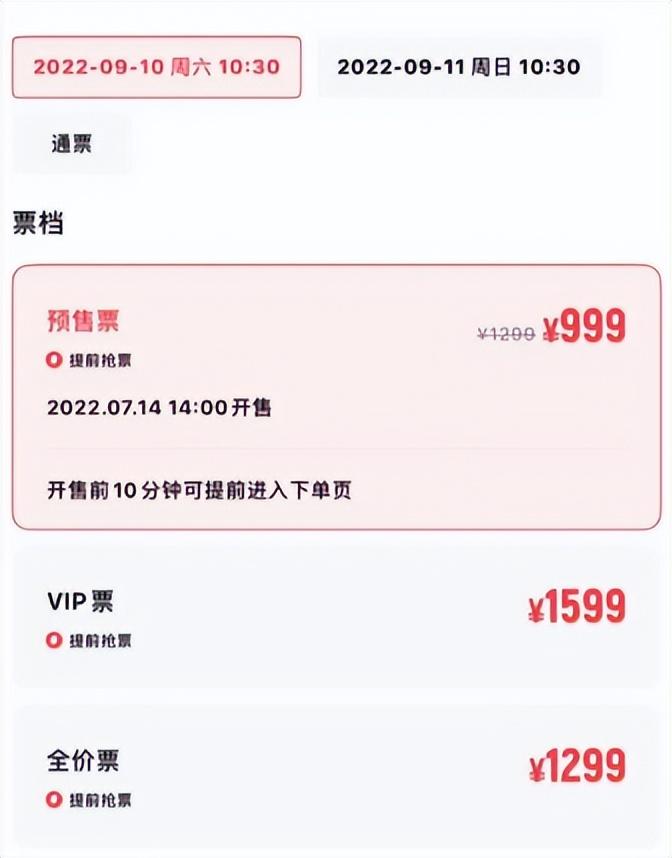Select the 2022-09-10 周六 10:30 date
Viewport: 672px width, 858px height.
(x=156, y=67)
